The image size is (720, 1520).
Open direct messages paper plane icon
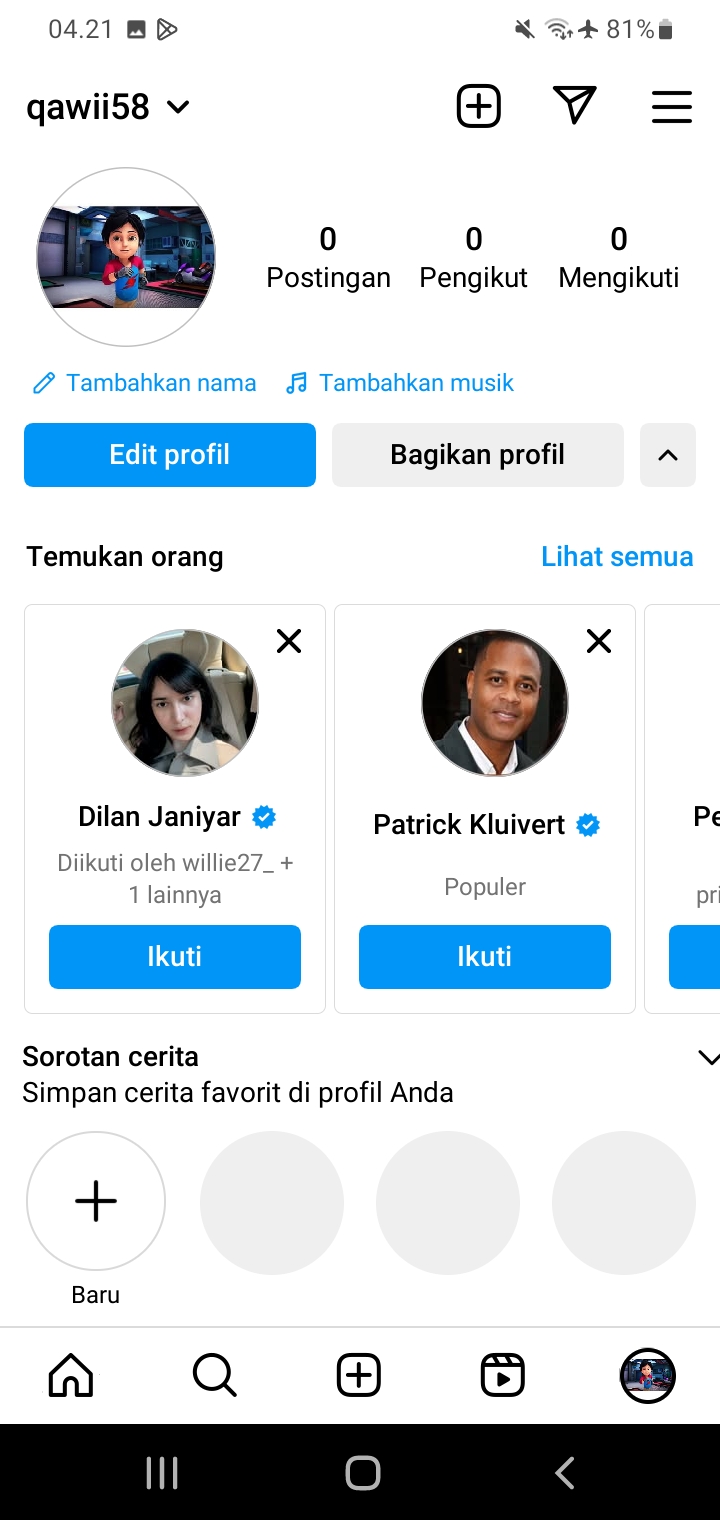574,106
